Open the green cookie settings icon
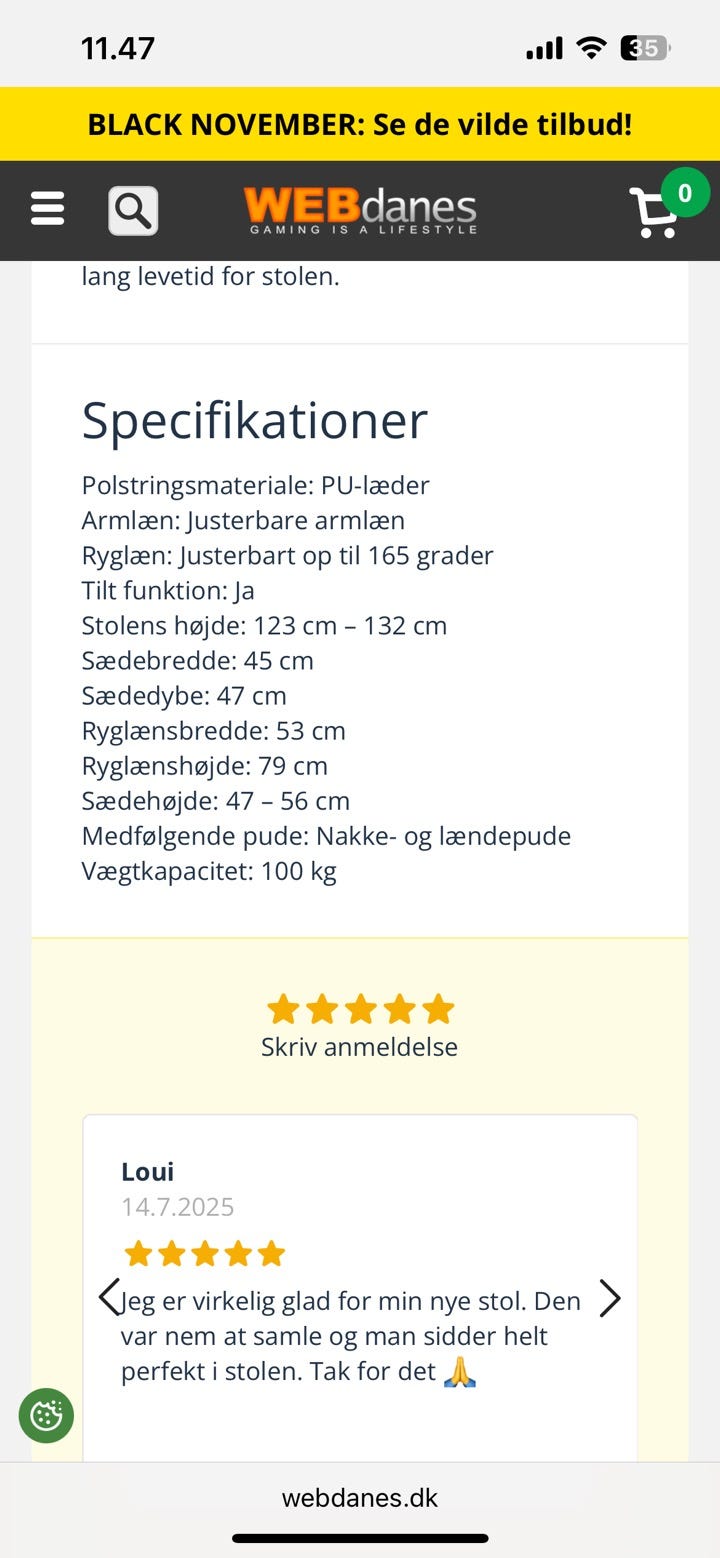This screenshot has width=720, height=1558. point(46,1415)
